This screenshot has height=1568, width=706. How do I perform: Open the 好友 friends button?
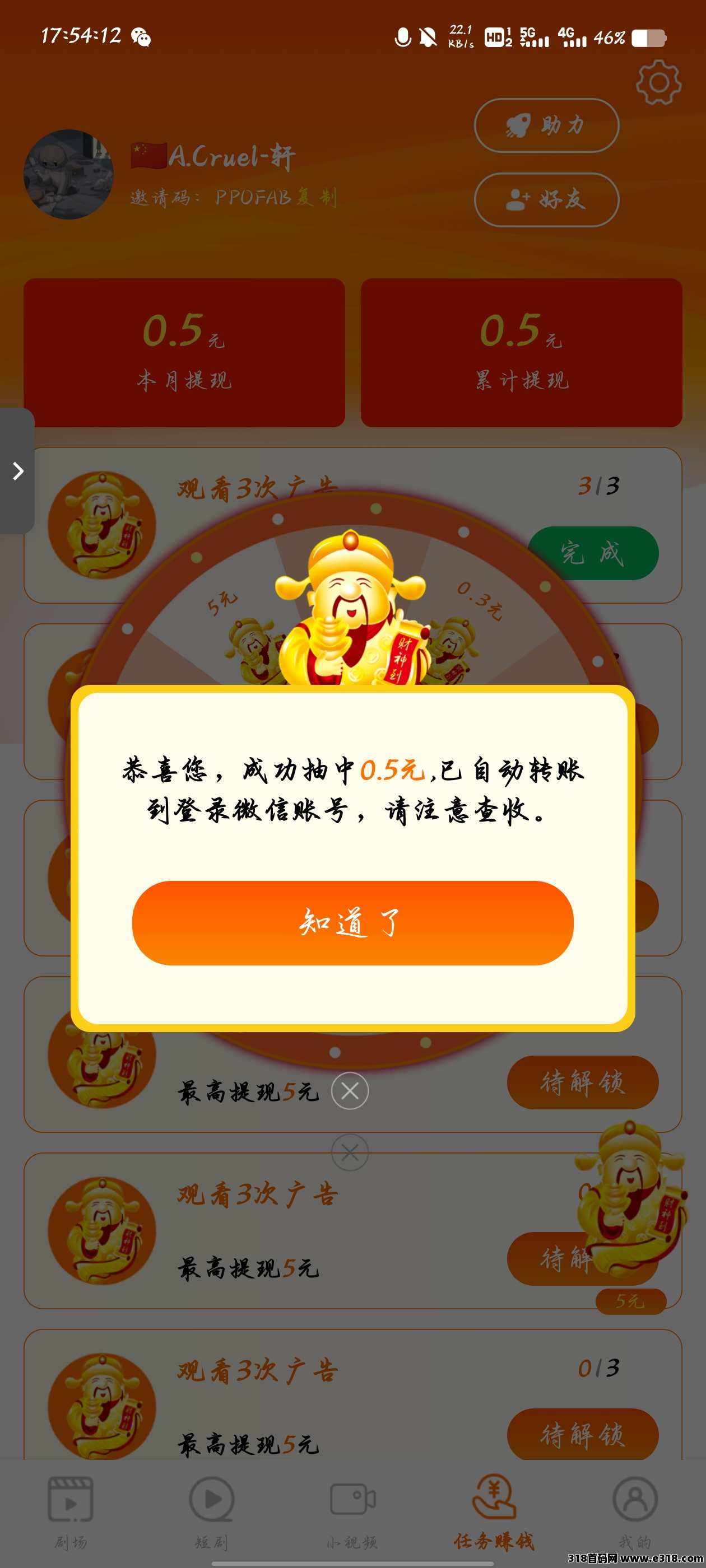tap(546, 200)
